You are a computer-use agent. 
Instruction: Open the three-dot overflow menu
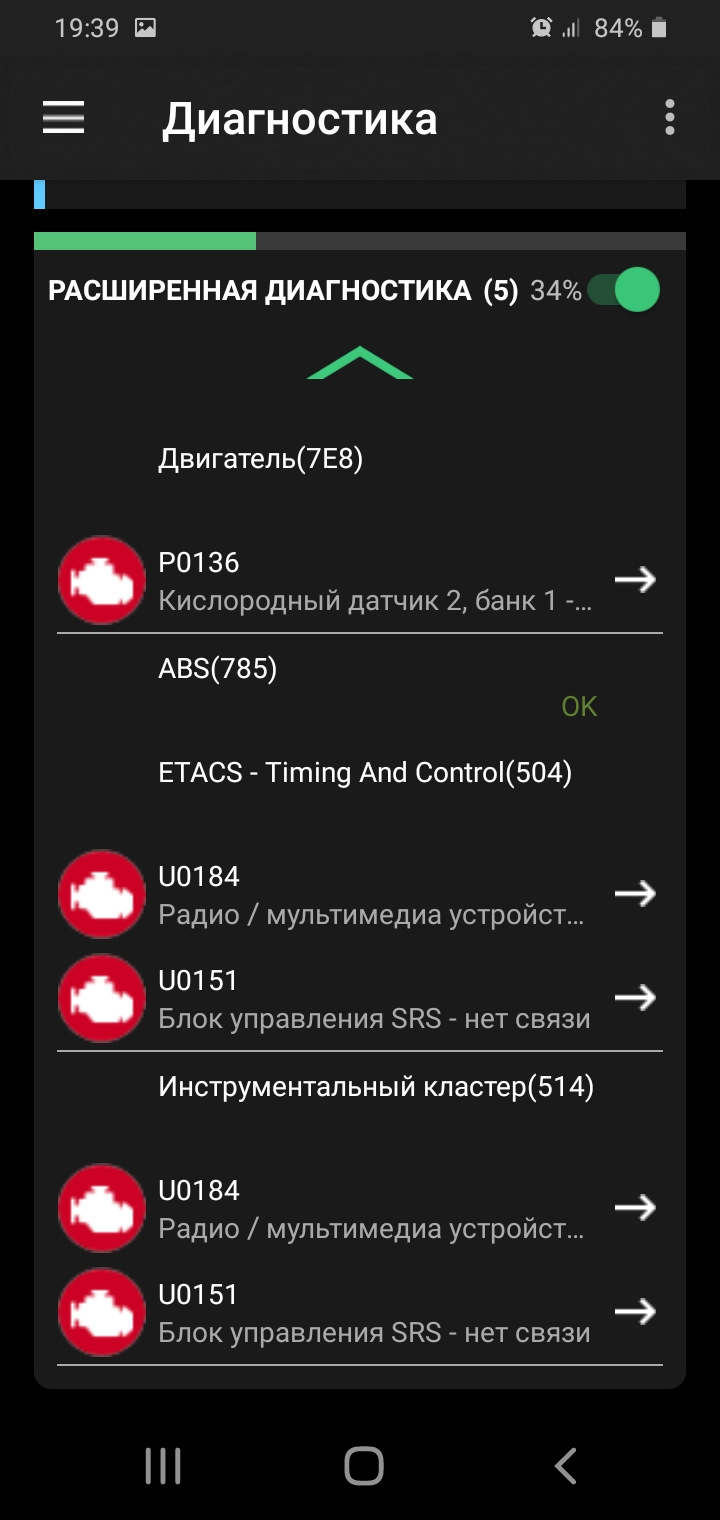click(x=669, y=118)
